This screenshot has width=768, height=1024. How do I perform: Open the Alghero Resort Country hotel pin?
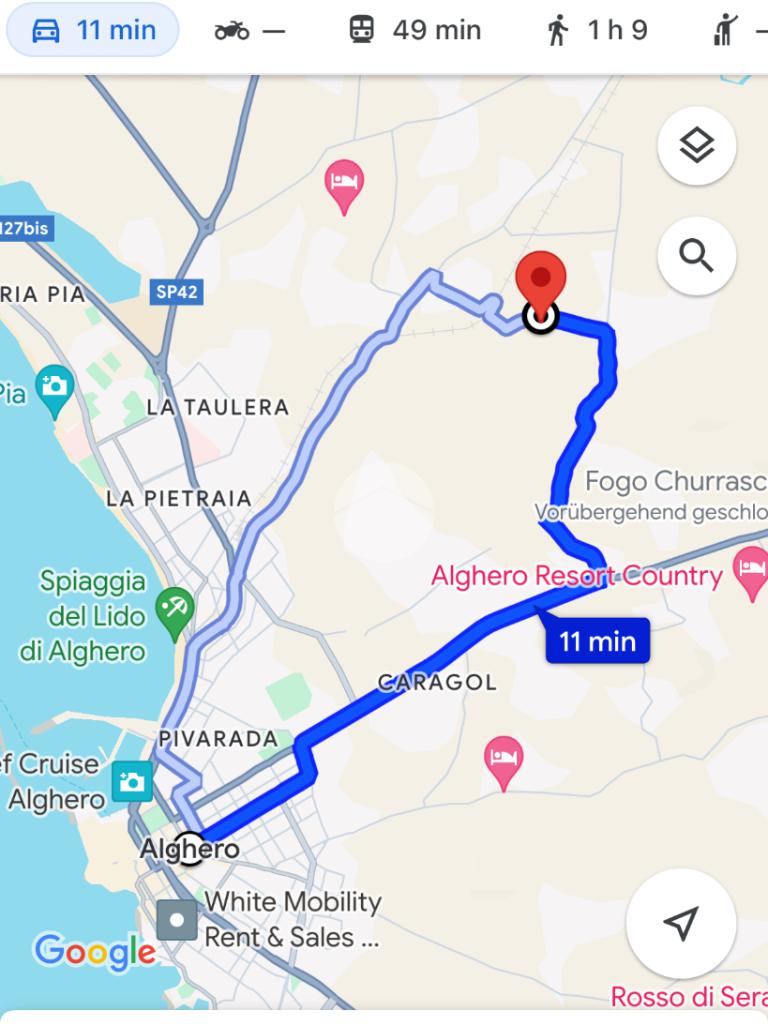[x=751, y=572]
